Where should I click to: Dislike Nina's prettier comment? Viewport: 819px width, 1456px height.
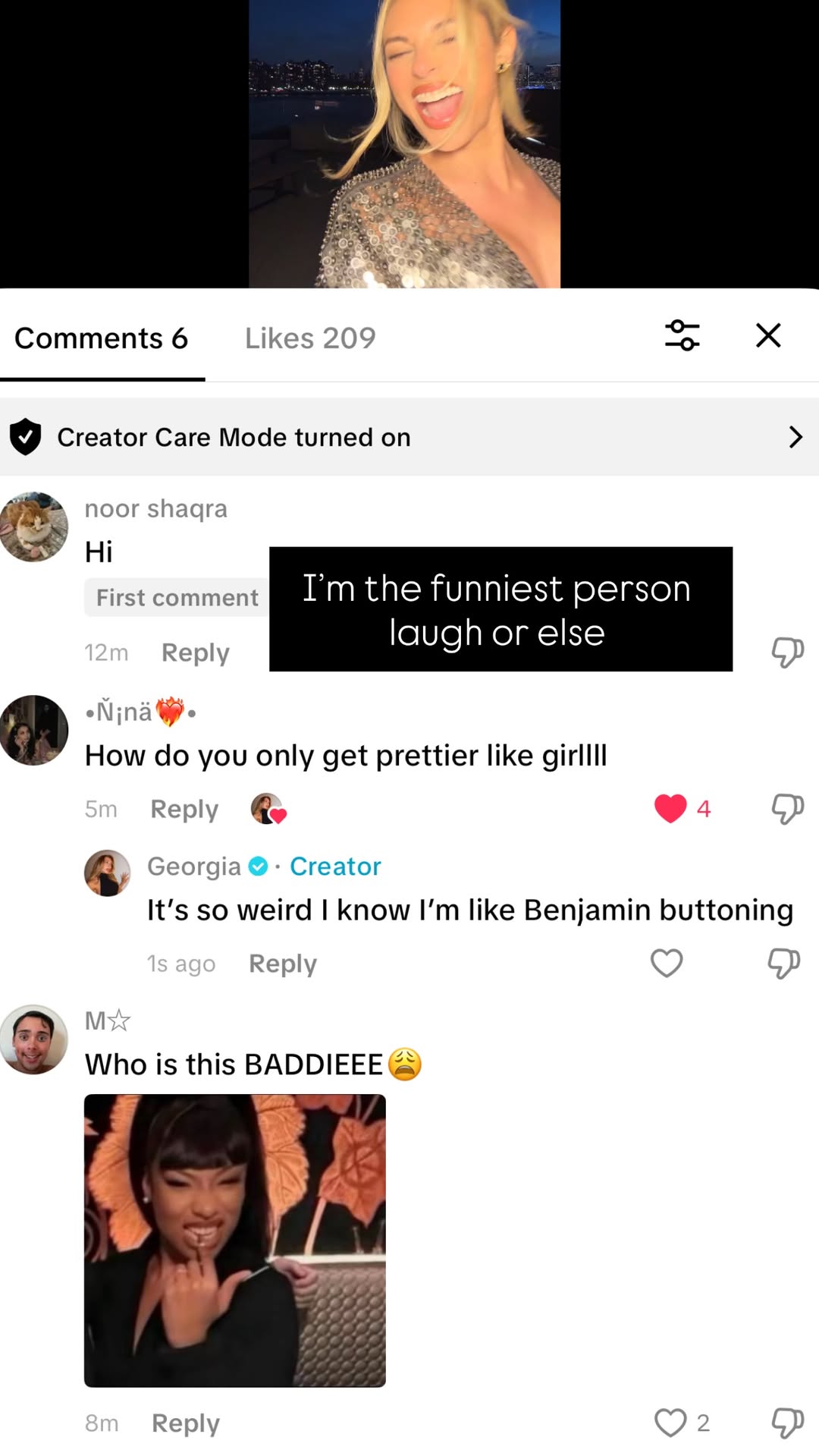point(787,809)
